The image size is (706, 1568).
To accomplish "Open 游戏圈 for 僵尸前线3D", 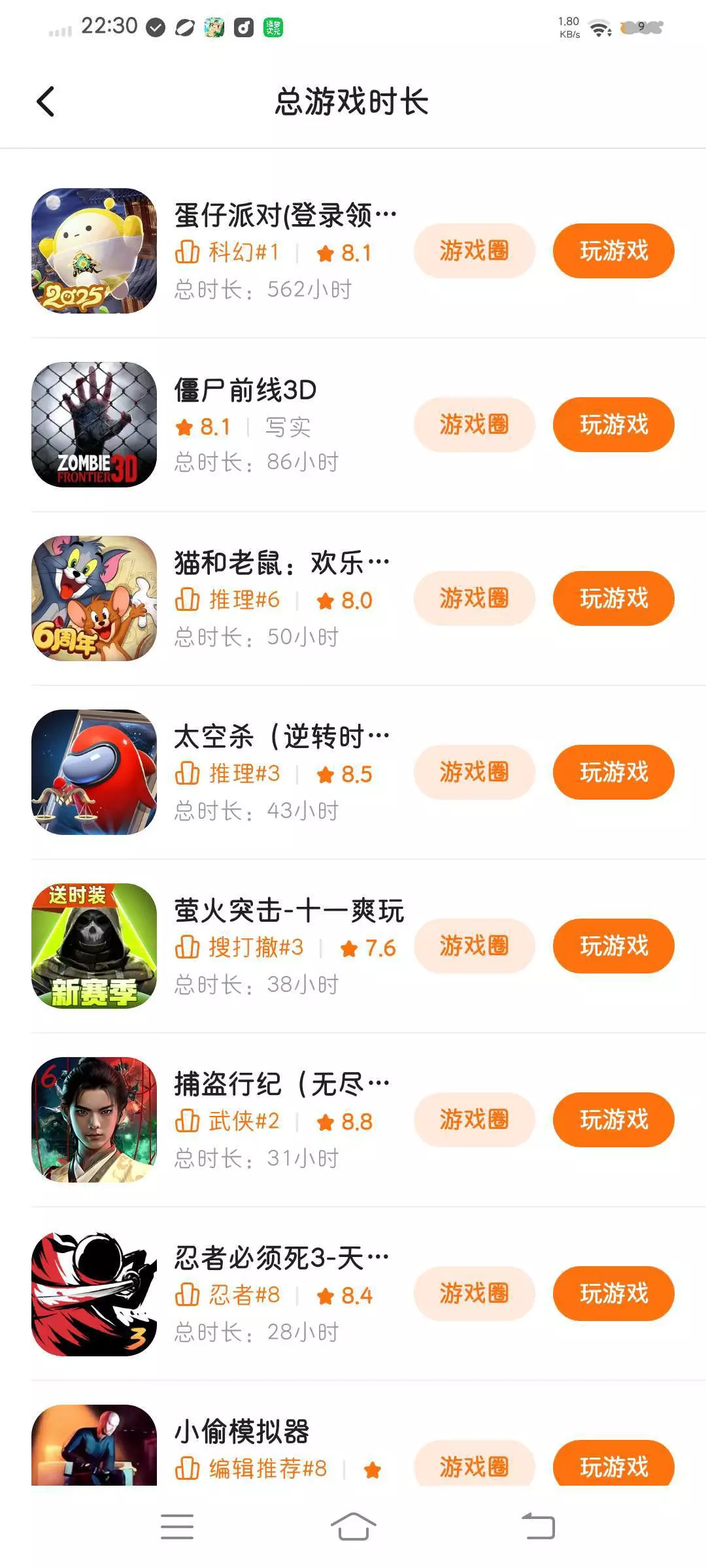I will (x=474, y=425).
